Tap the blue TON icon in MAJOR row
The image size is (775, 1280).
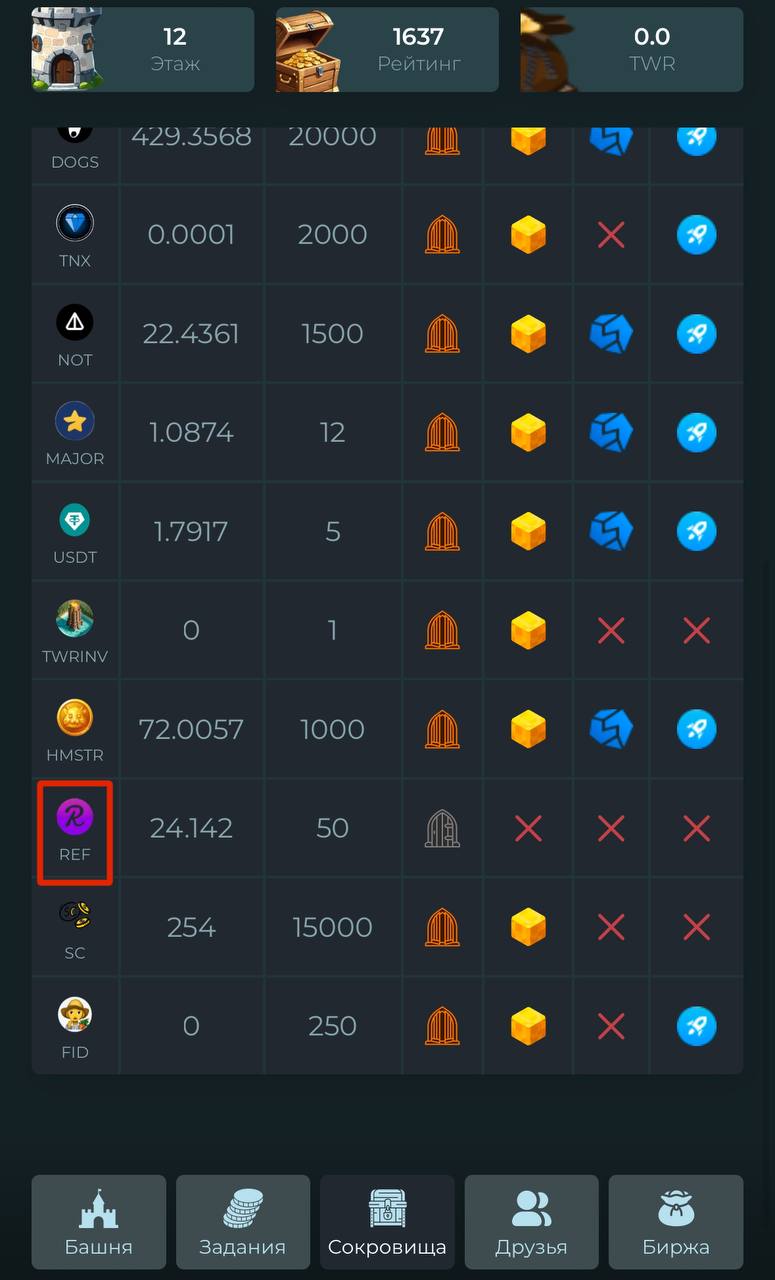pos(611,432)
